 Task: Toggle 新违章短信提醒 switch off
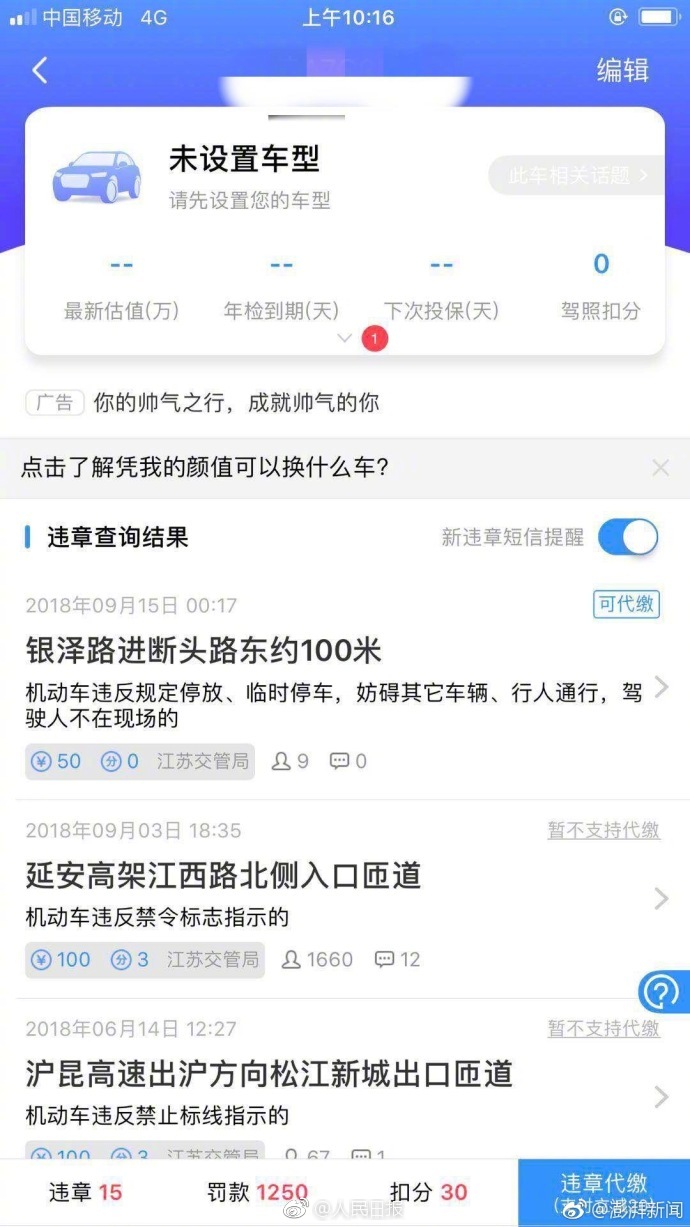pos(628,537)
